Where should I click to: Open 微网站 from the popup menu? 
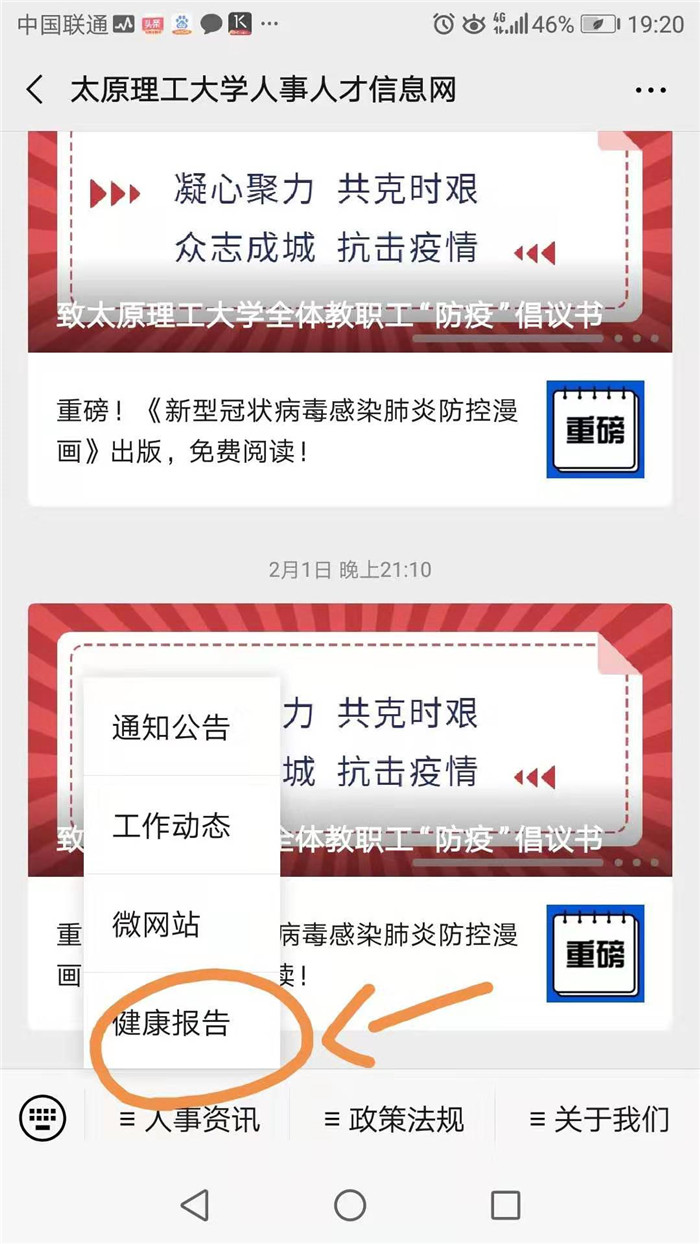click(x=155, y=924)
